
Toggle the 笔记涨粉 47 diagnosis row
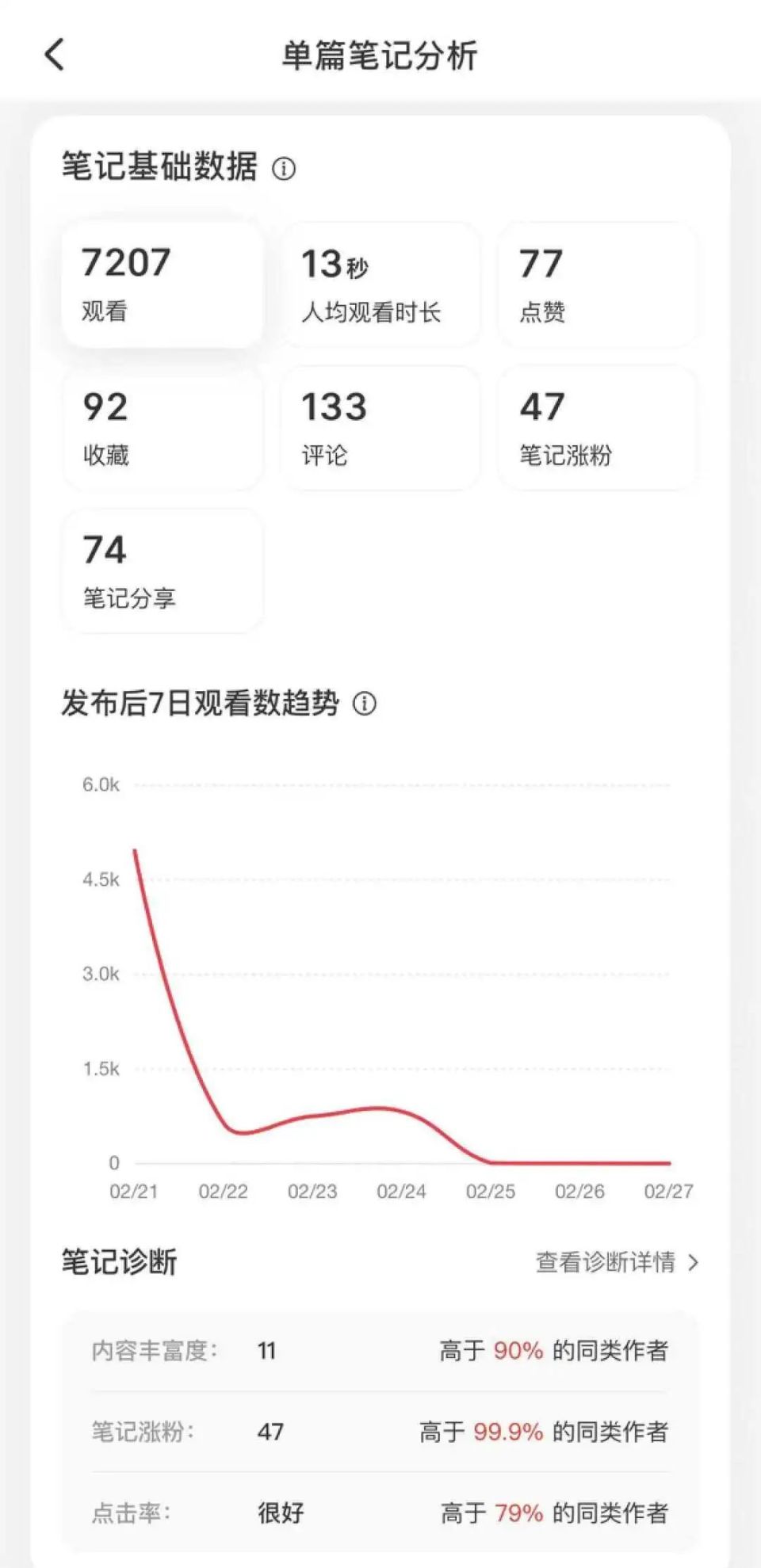point(380,1431)
